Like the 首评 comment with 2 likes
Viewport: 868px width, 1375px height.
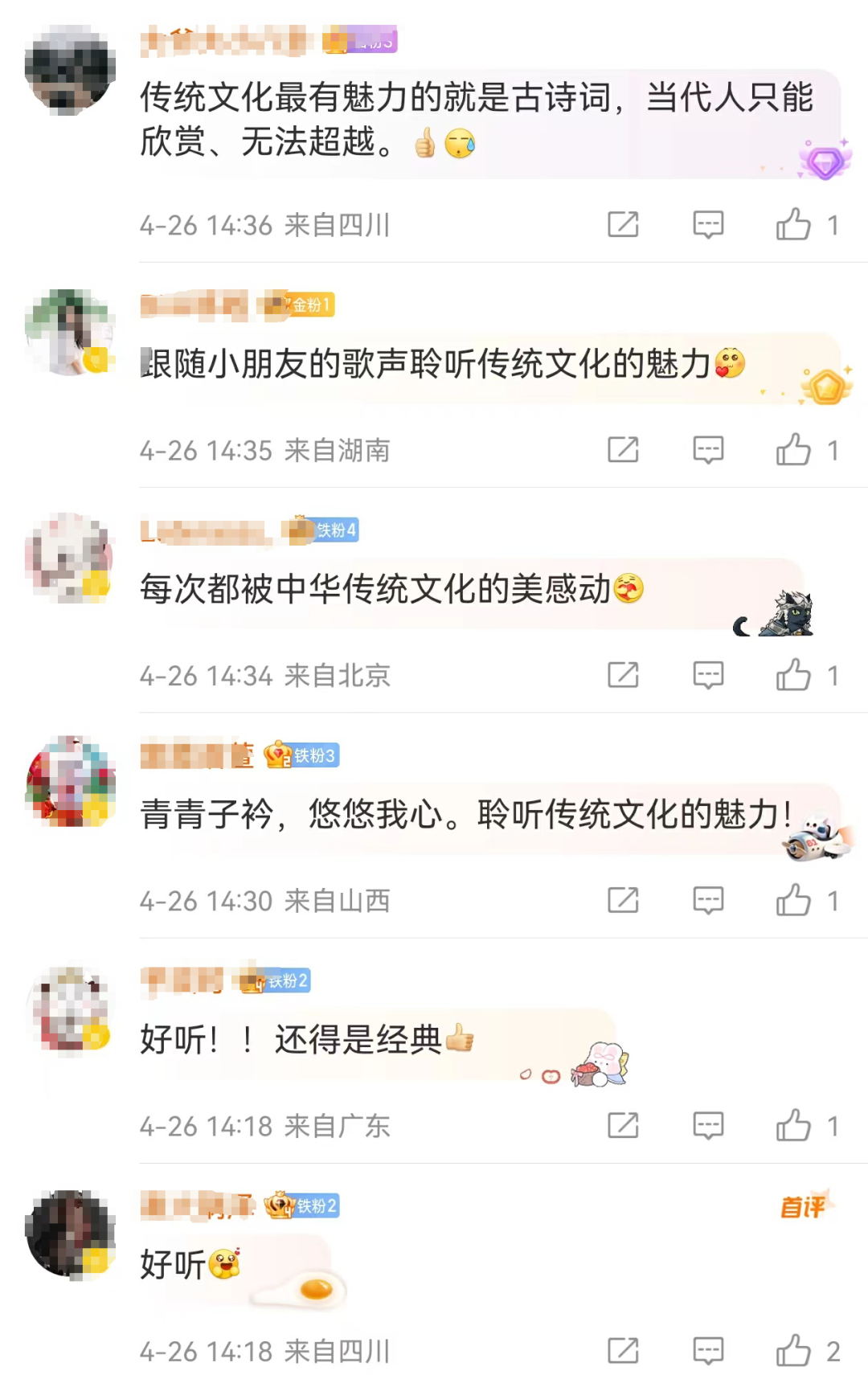793,1351
